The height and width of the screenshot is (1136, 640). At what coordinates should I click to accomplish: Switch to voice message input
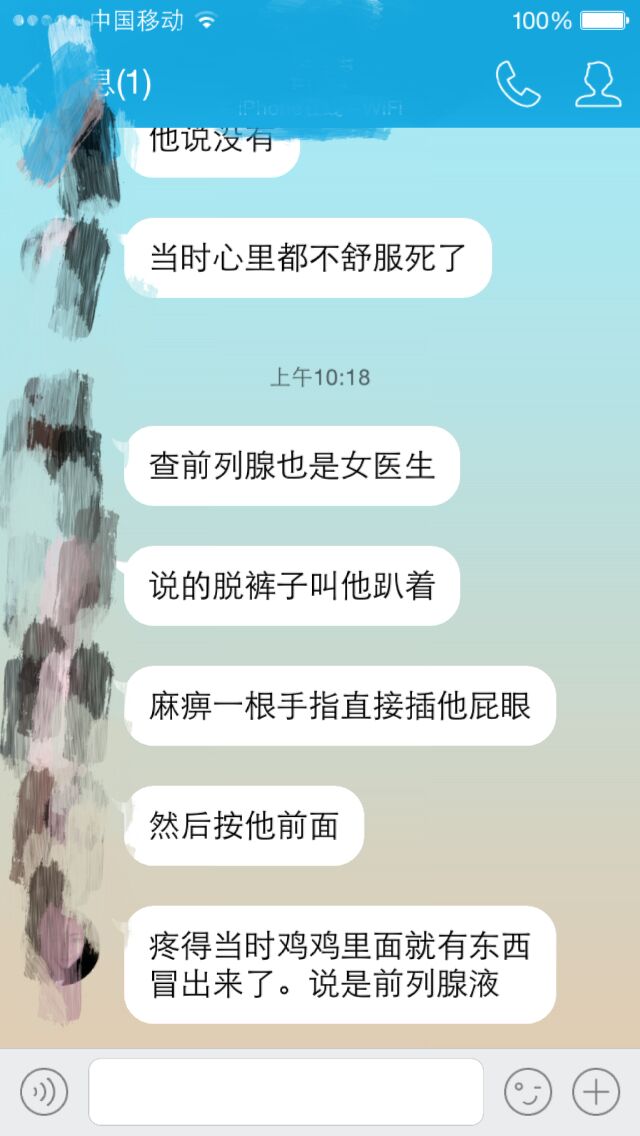43,1091
